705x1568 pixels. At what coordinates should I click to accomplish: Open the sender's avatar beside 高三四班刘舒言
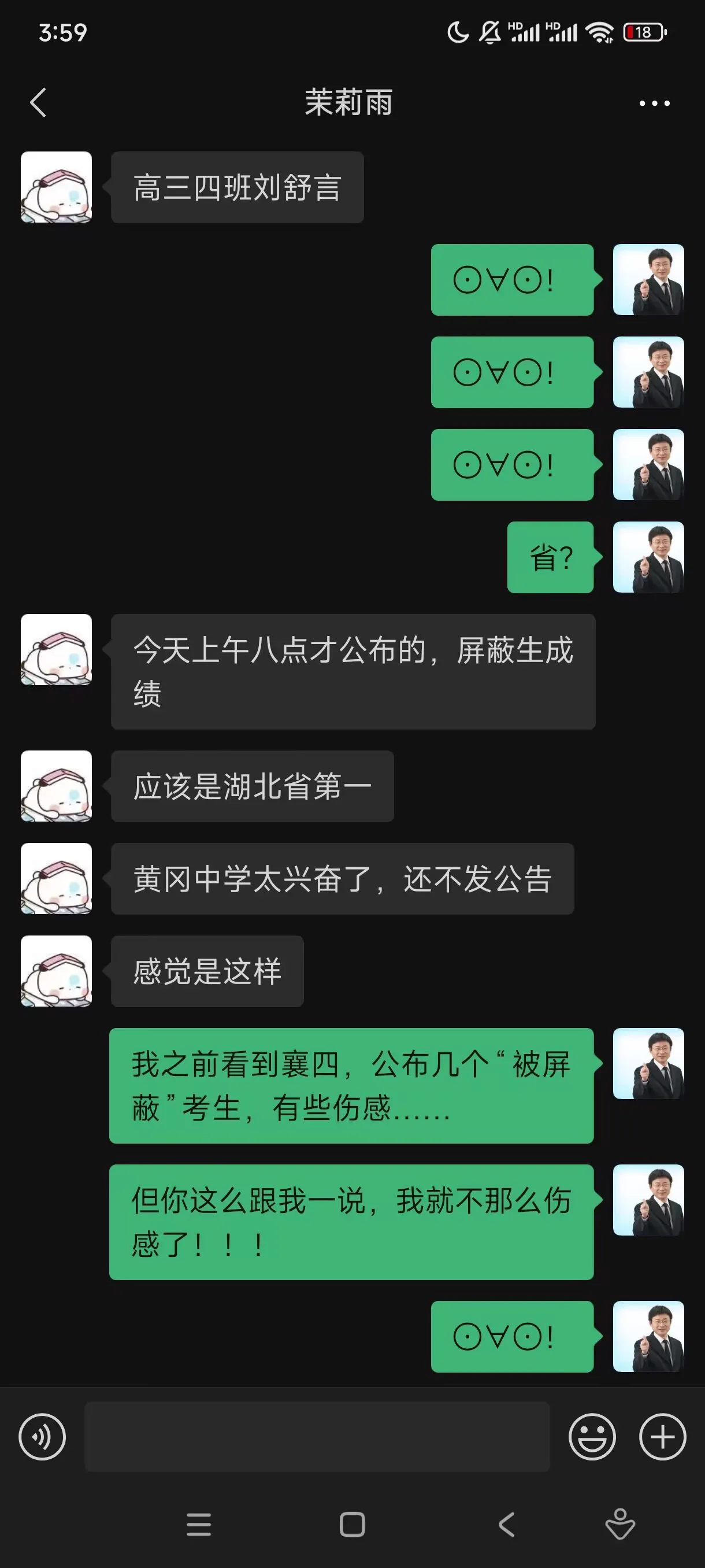pyautogui.click(x=57, y=187)
